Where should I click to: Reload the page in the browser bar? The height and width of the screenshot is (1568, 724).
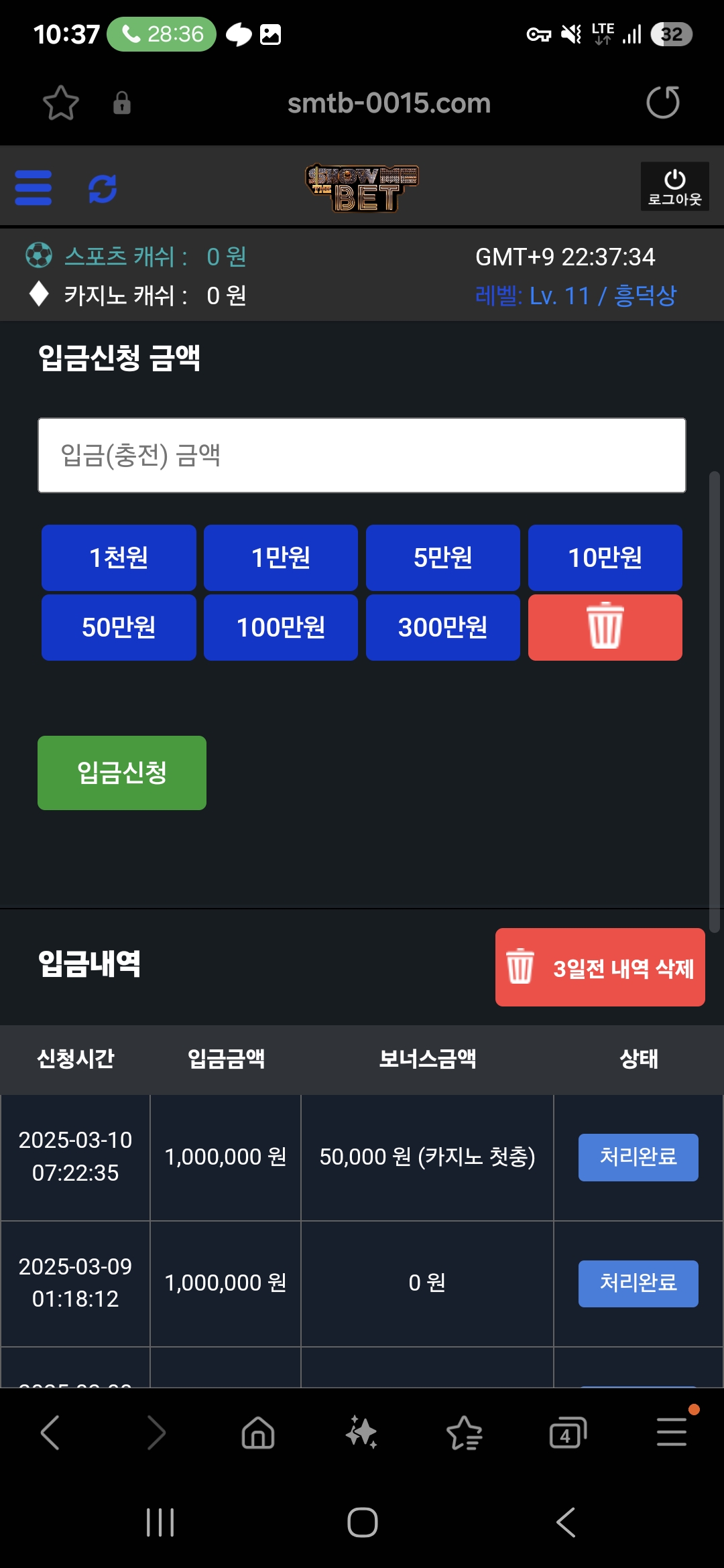[x=662, y=103]
